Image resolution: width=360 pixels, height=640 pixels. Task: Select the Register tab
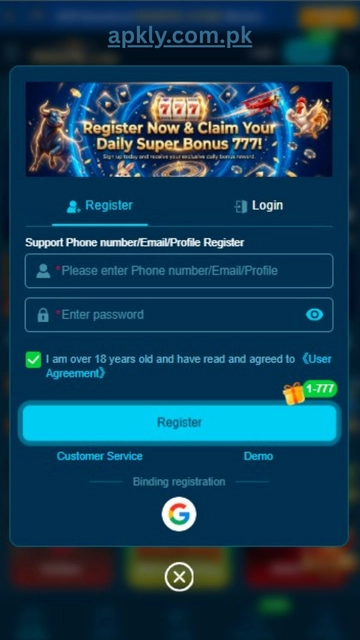coord(100,206)
